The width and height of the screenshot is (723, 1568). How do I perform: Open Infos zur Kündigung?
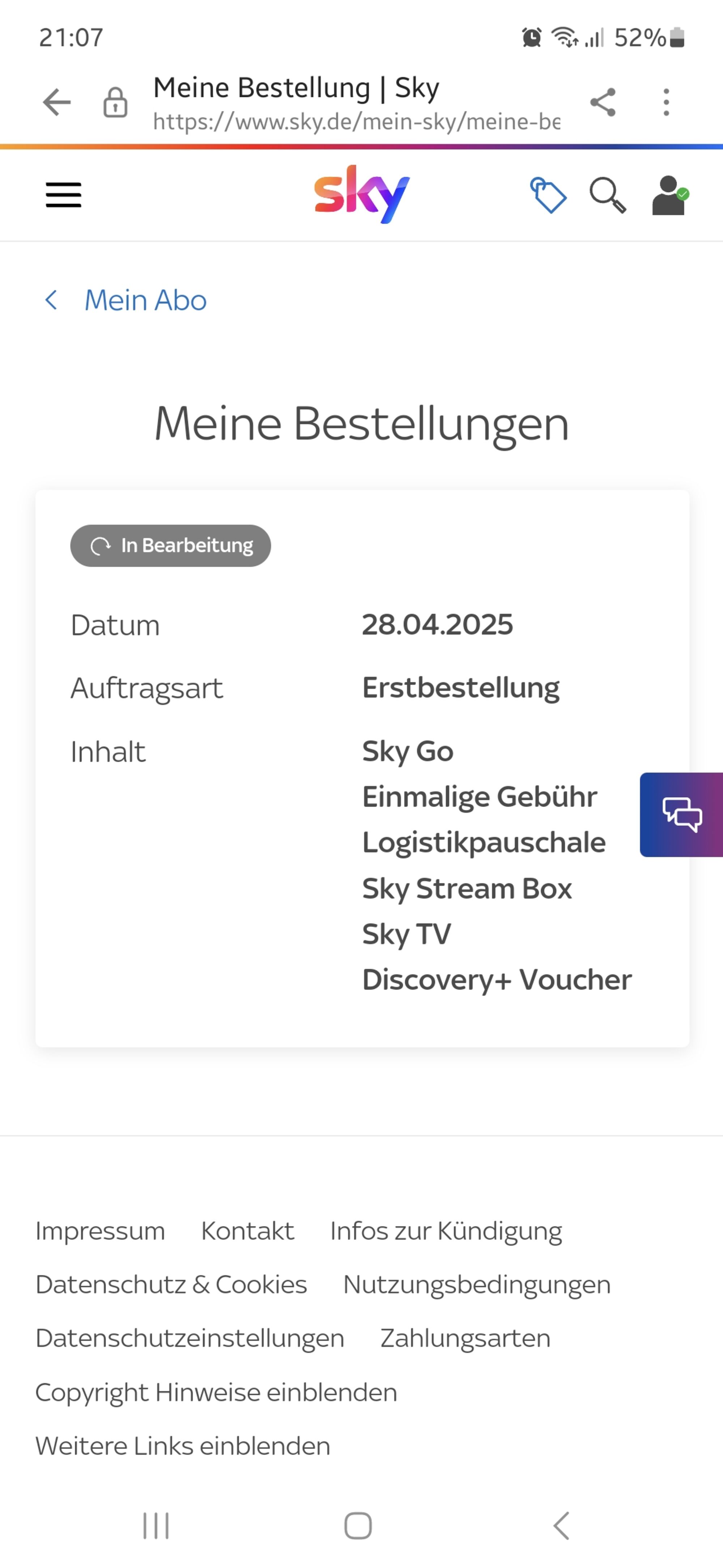[446, 1231]
